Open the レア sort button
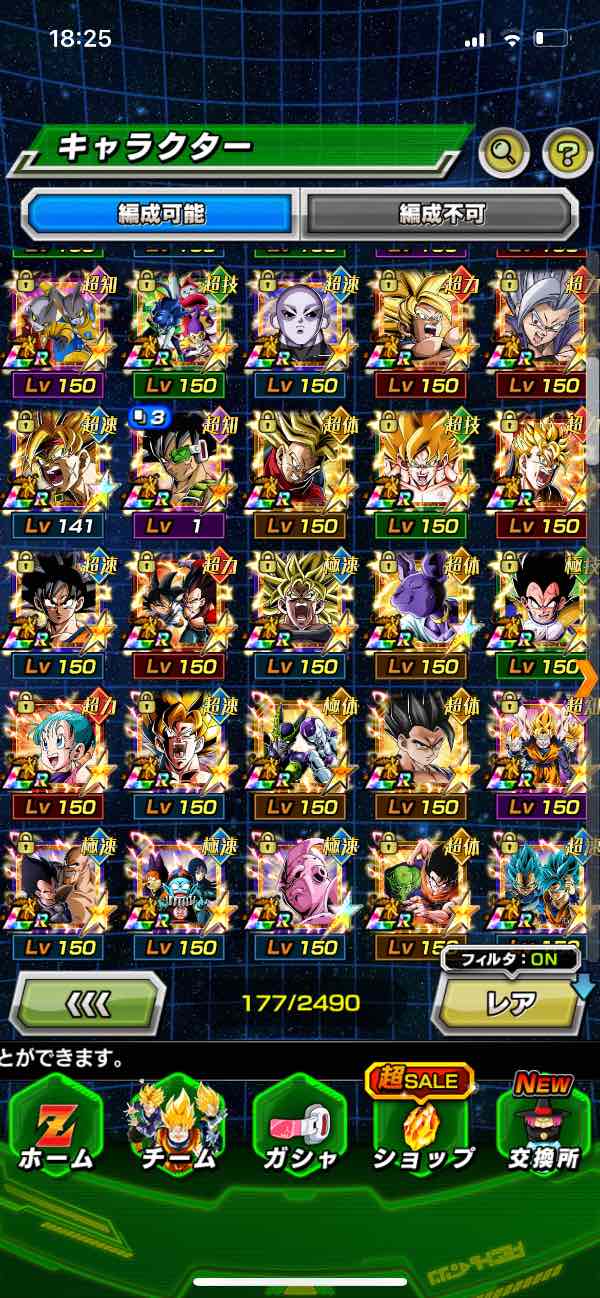Viewport: 600px width, 1298px height. coord(510,1003)
